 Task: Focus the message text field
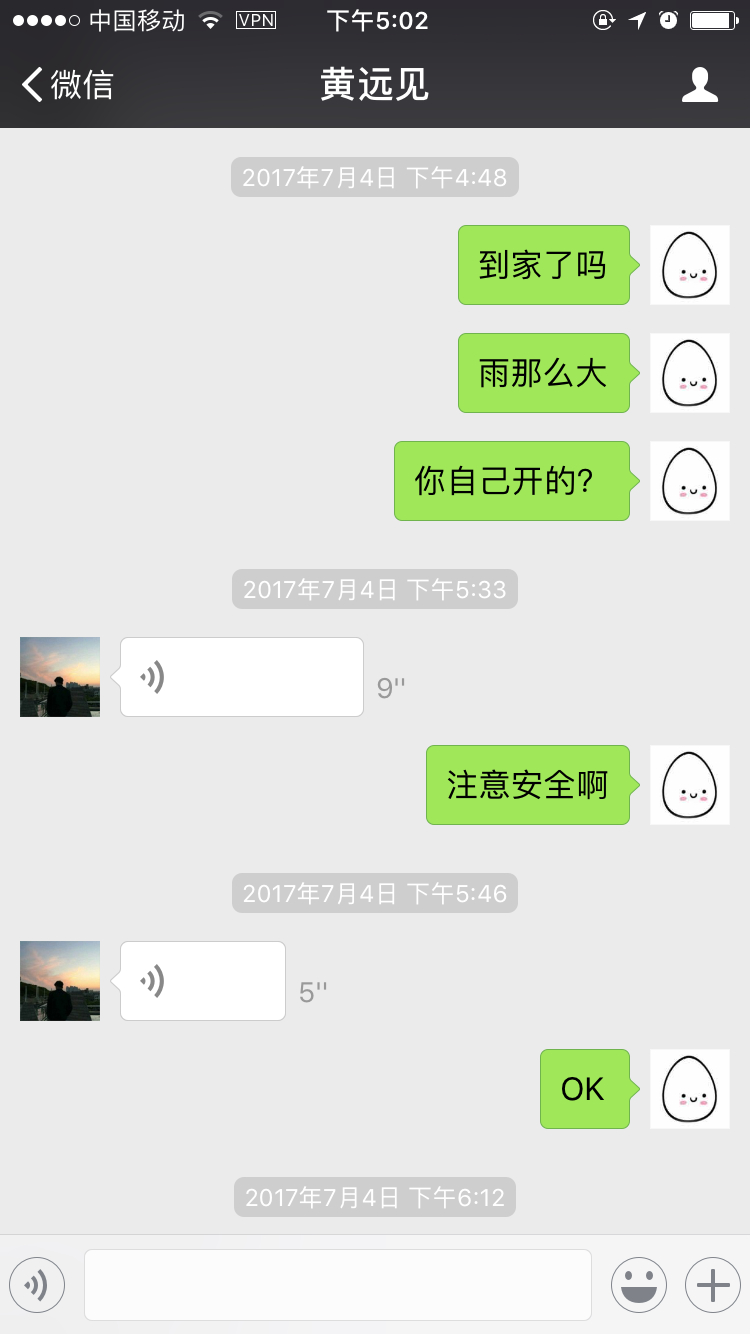tap(337, 1285)
